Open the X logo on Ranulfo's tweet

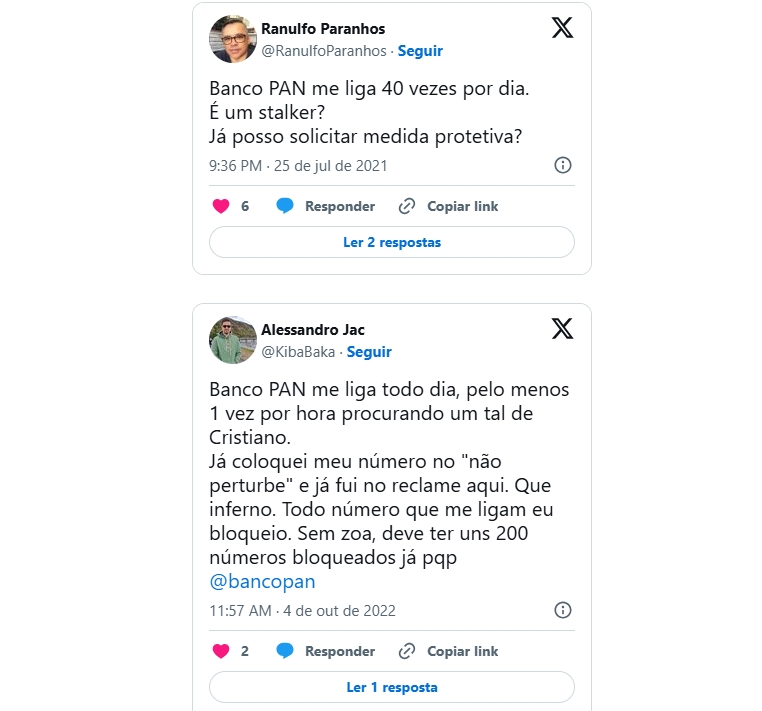point(563,28)
